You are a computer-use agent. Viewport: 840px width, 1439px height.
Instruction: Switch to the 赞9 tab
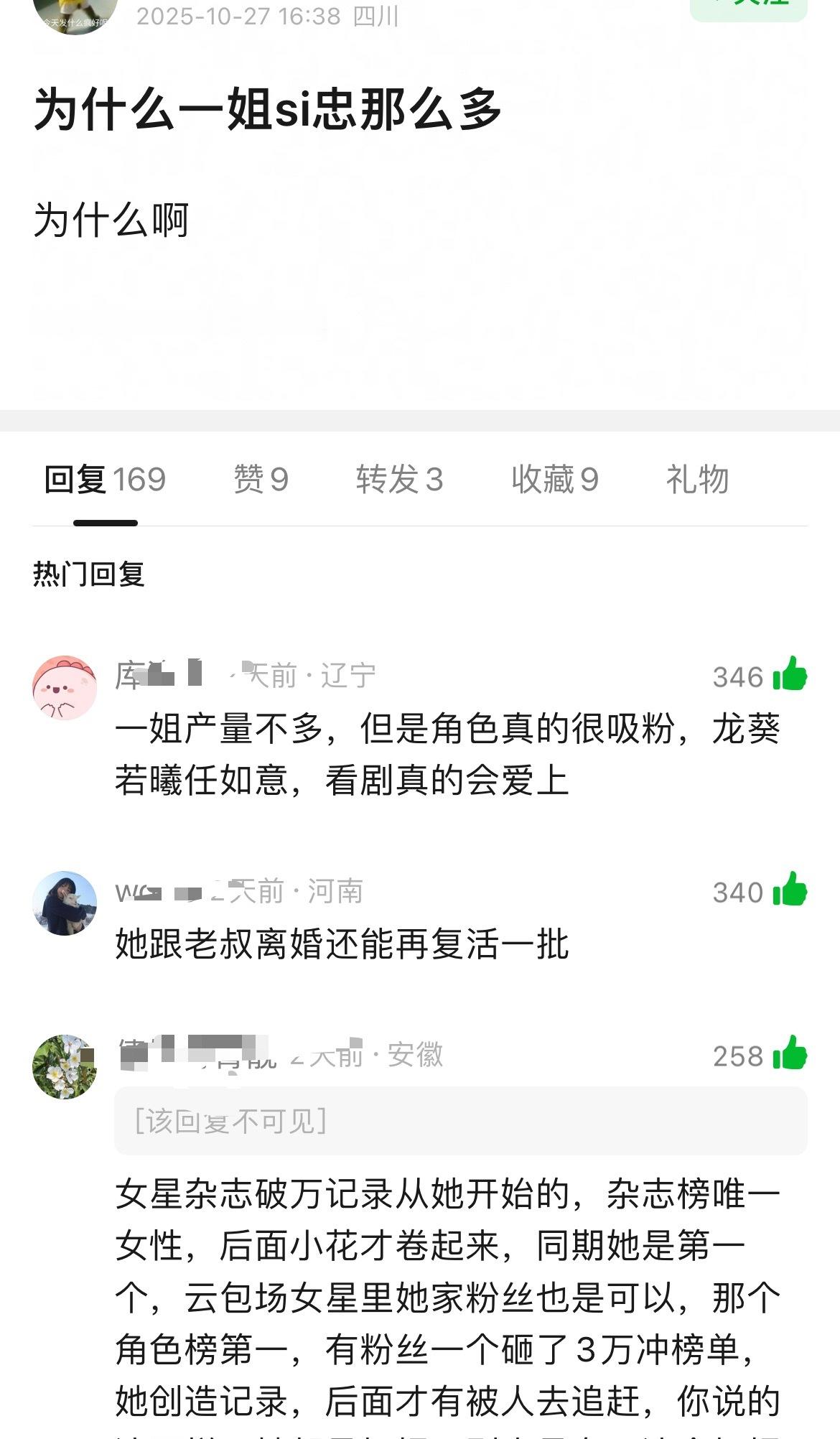pos(261,480)
